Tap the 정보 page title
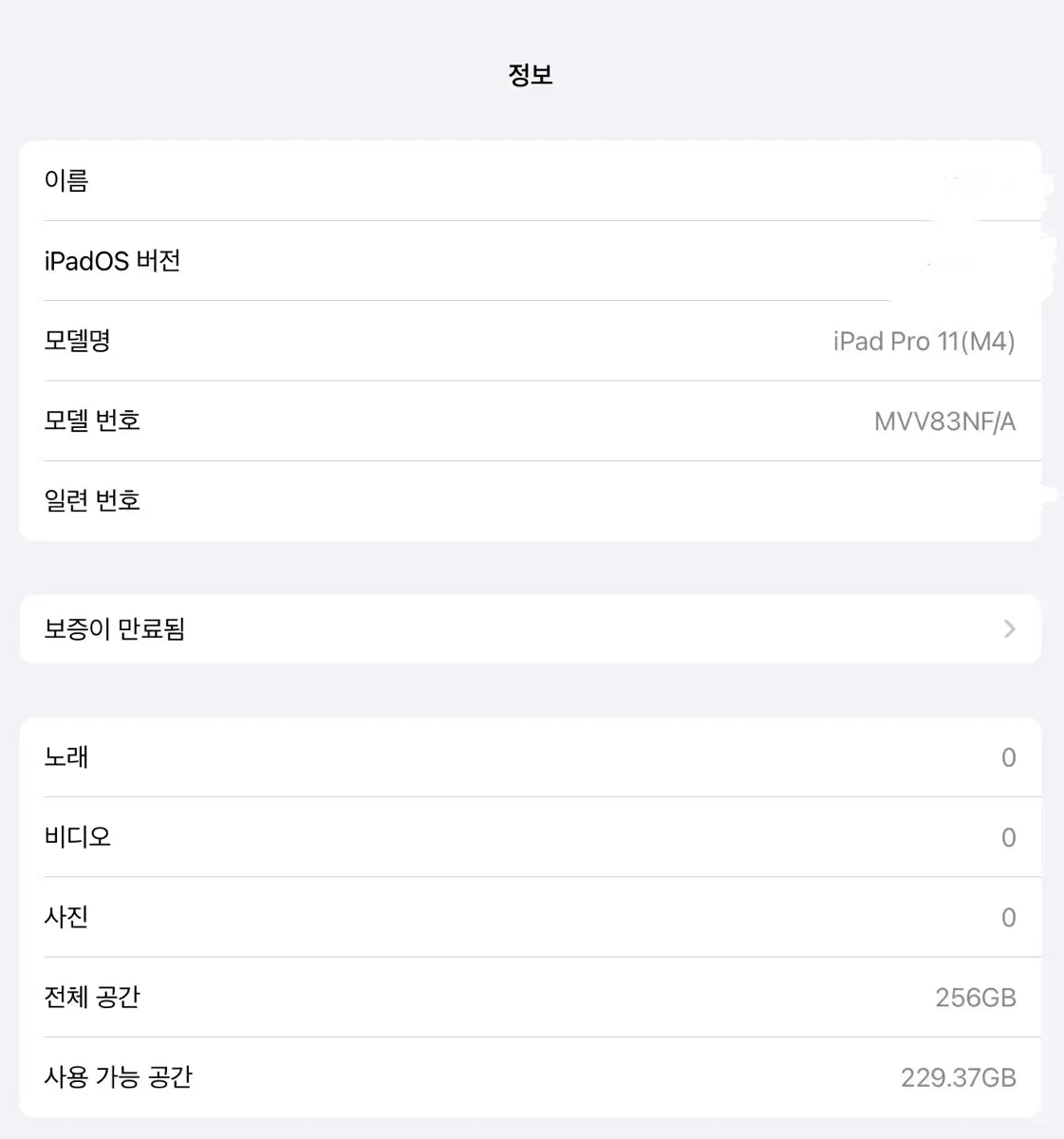Screen dimensions: 1064x1139 click(532, 74)
